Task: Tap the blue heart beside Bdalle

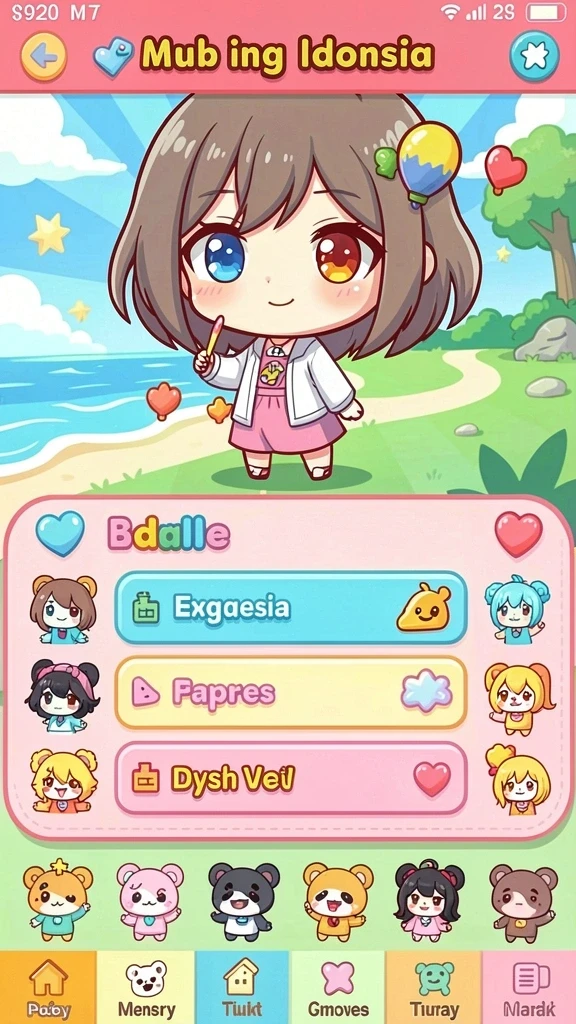Action: click(x=60, y=533)
